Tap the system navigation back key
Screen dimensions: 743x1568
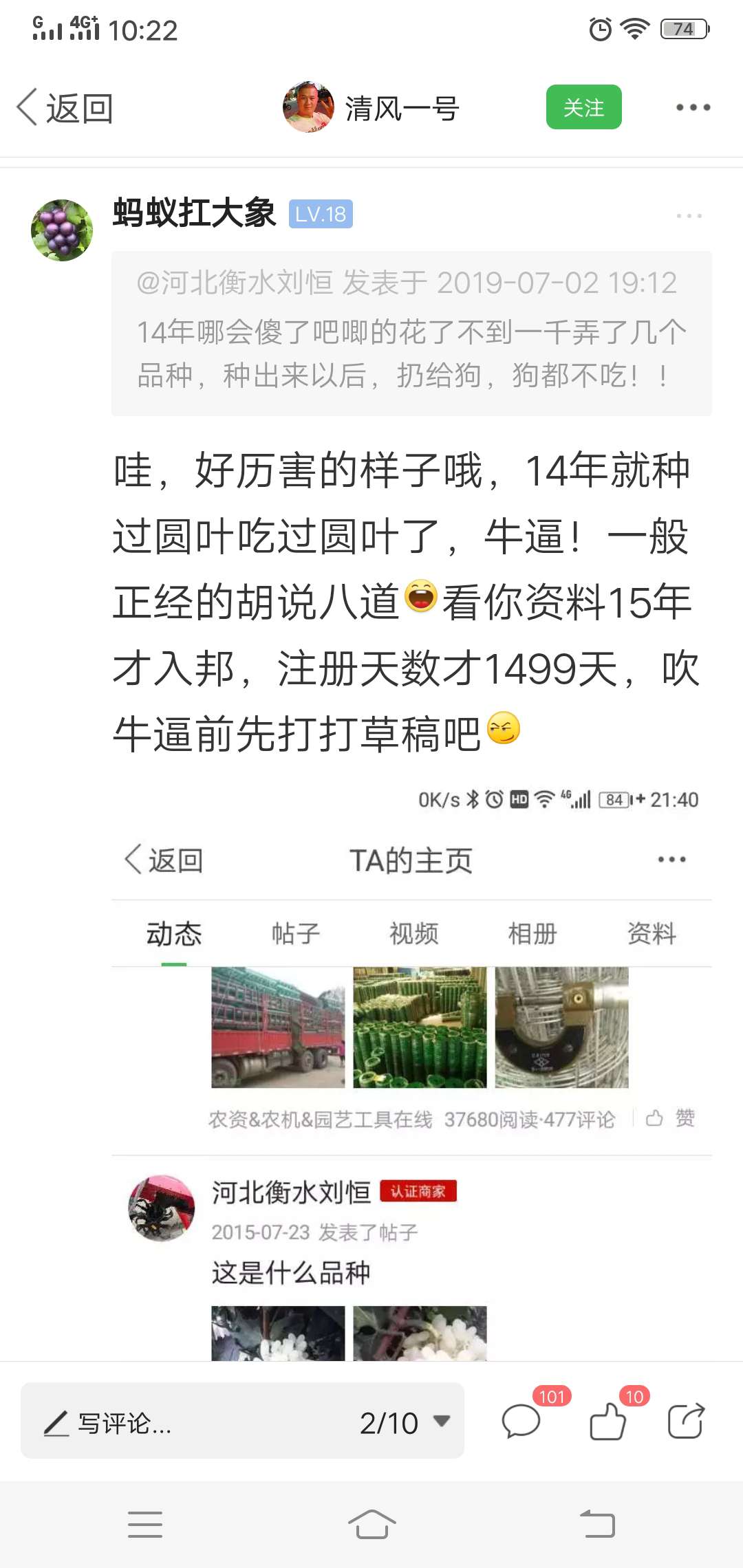(597, 1524)
